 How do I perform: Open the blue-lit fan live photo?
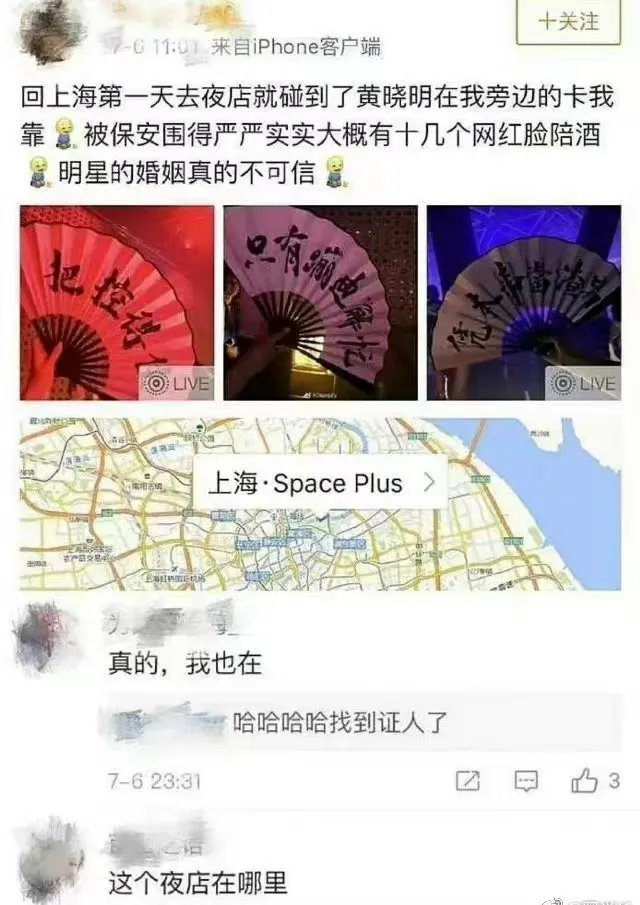click(524, 303)
